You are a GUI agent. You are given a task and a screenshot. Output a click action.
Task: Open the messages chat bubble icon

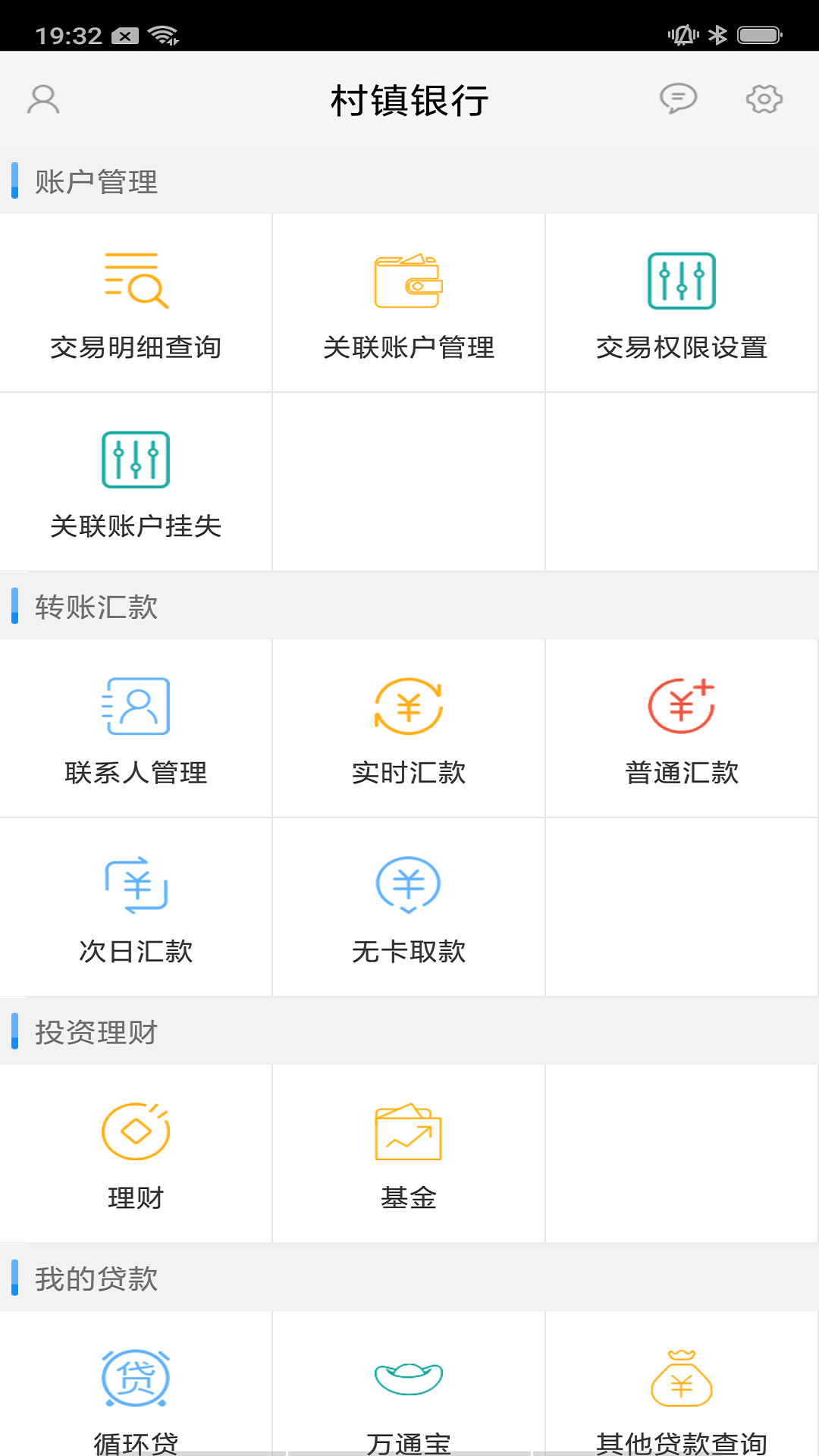pyautogui.click(x=678, y=99)
